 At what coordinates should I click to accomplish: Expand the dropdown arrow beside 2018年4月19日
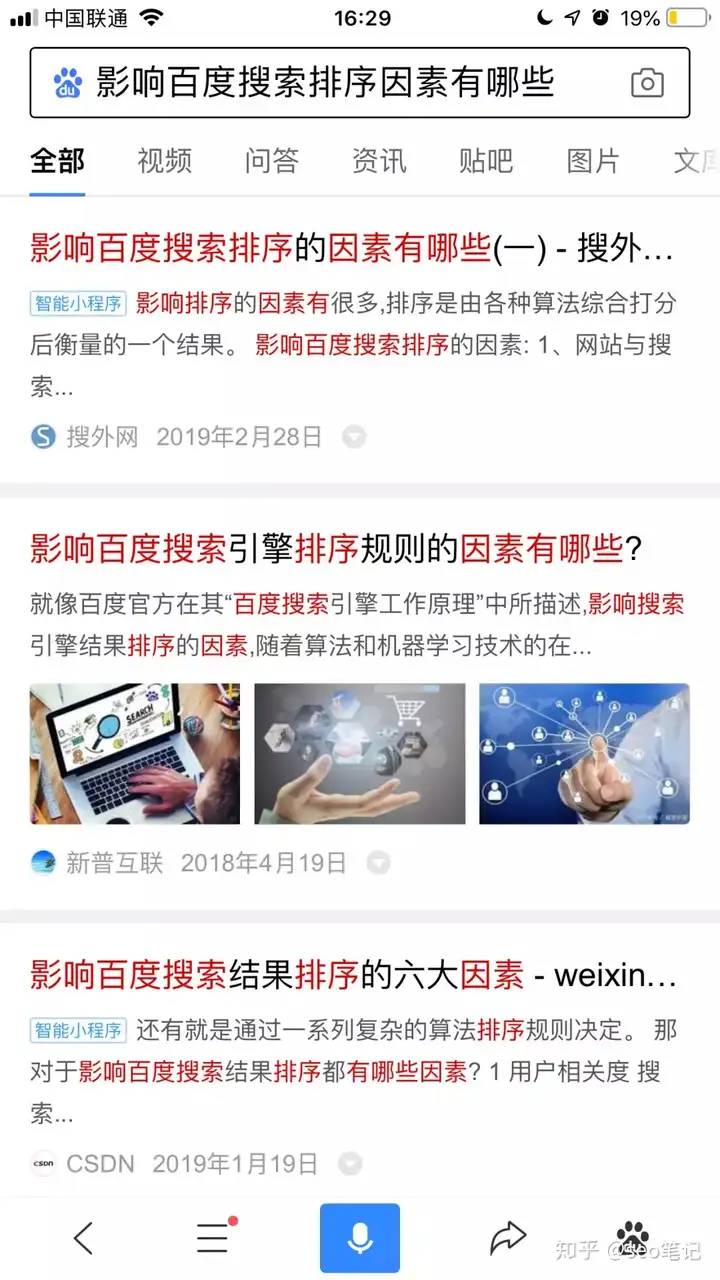(x=378, y=863)
